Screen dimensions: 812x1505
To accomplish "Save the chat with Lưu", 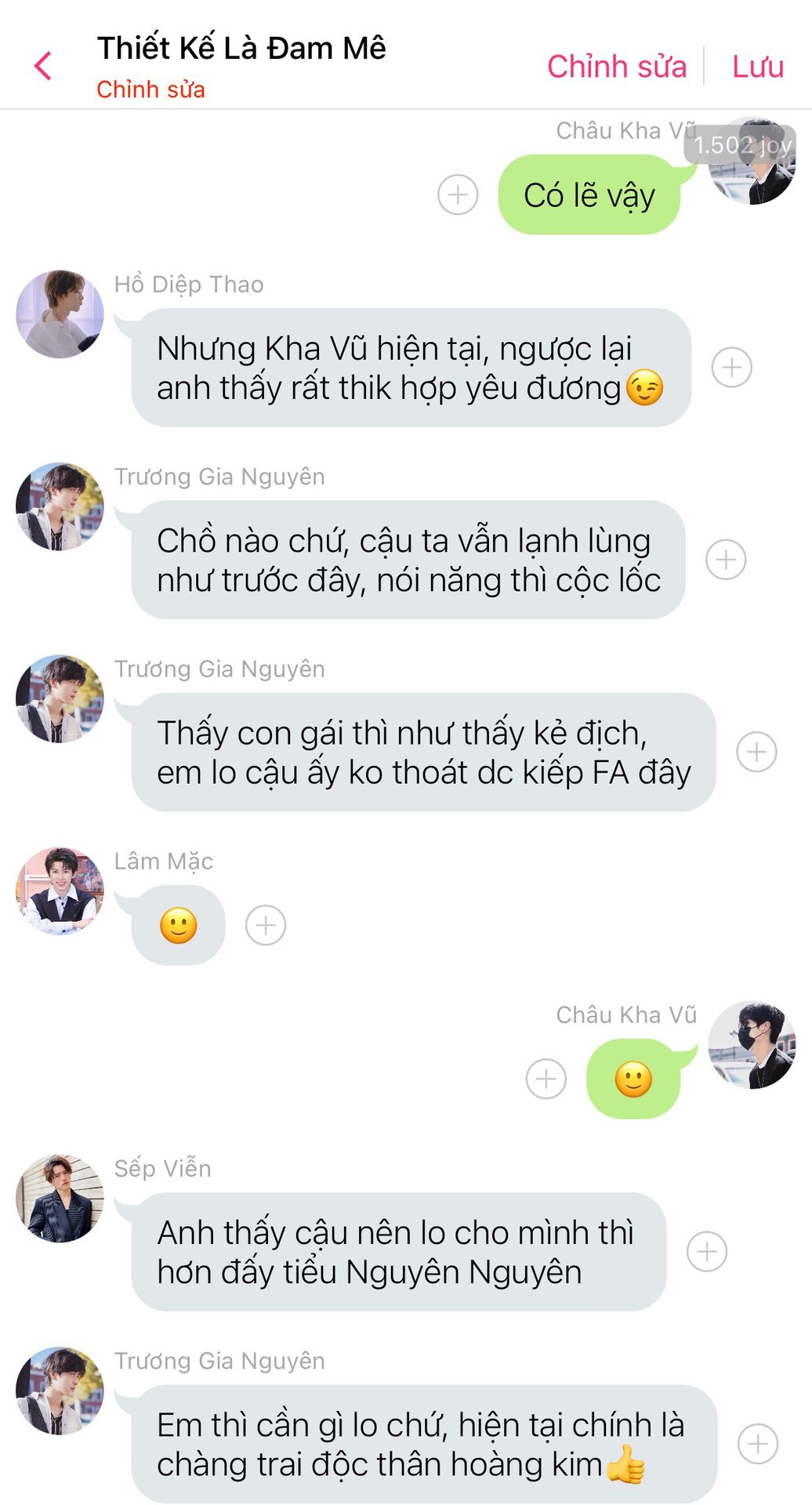I will (757, 67).
